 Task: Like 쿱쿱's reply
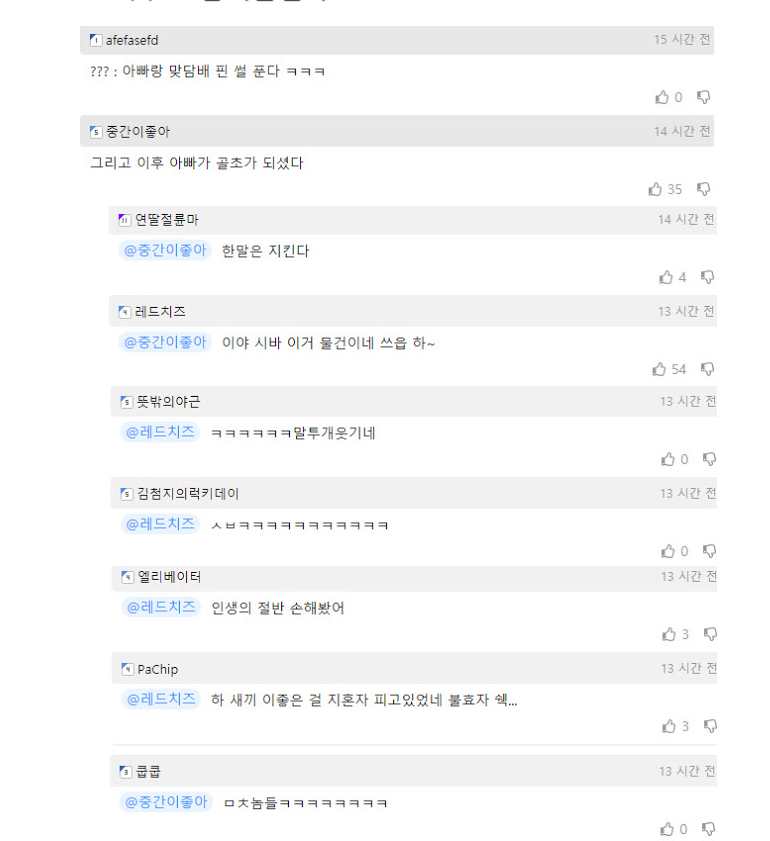point(668,829)
